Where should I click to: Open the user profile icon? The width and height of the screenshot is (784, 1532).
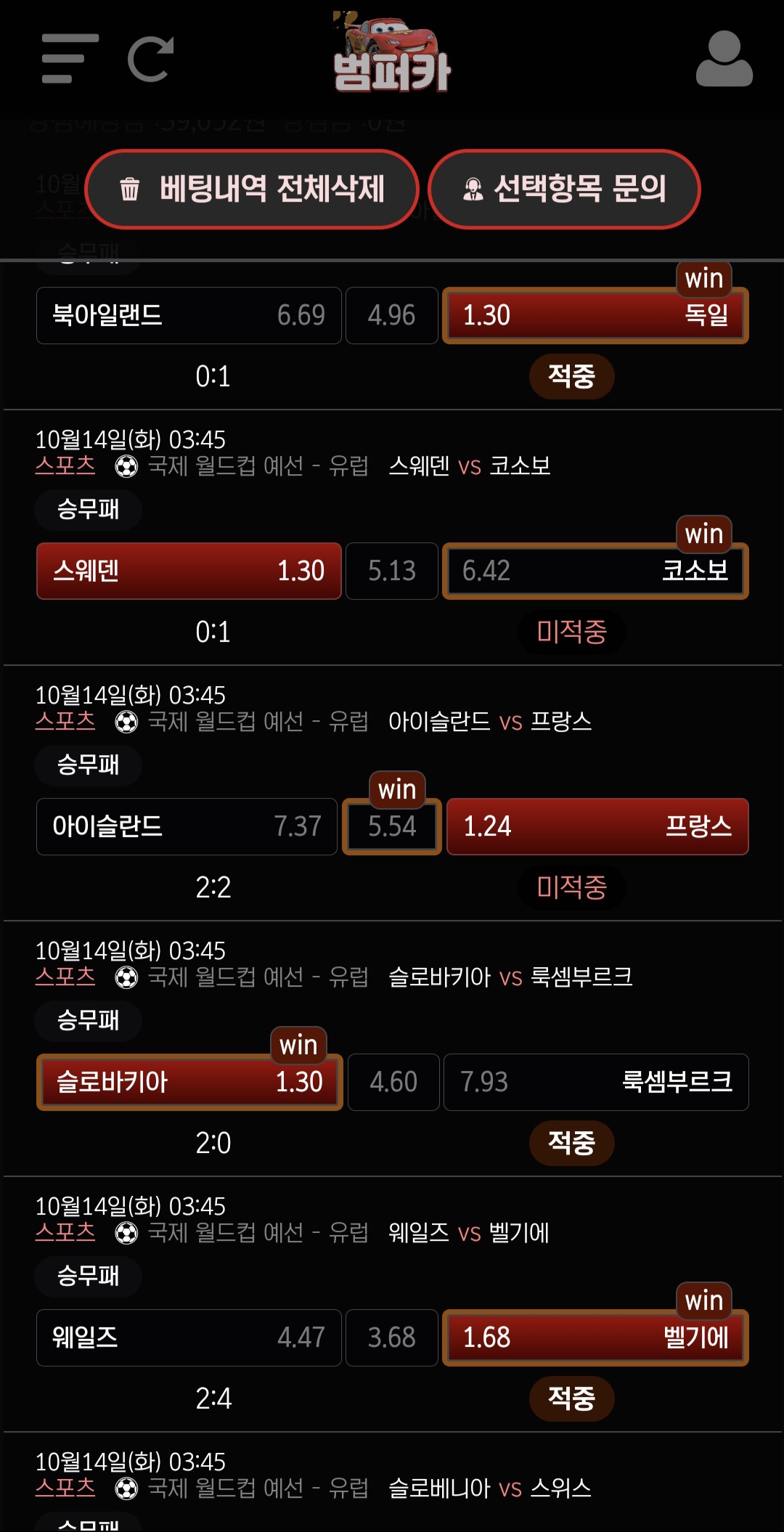724,59
